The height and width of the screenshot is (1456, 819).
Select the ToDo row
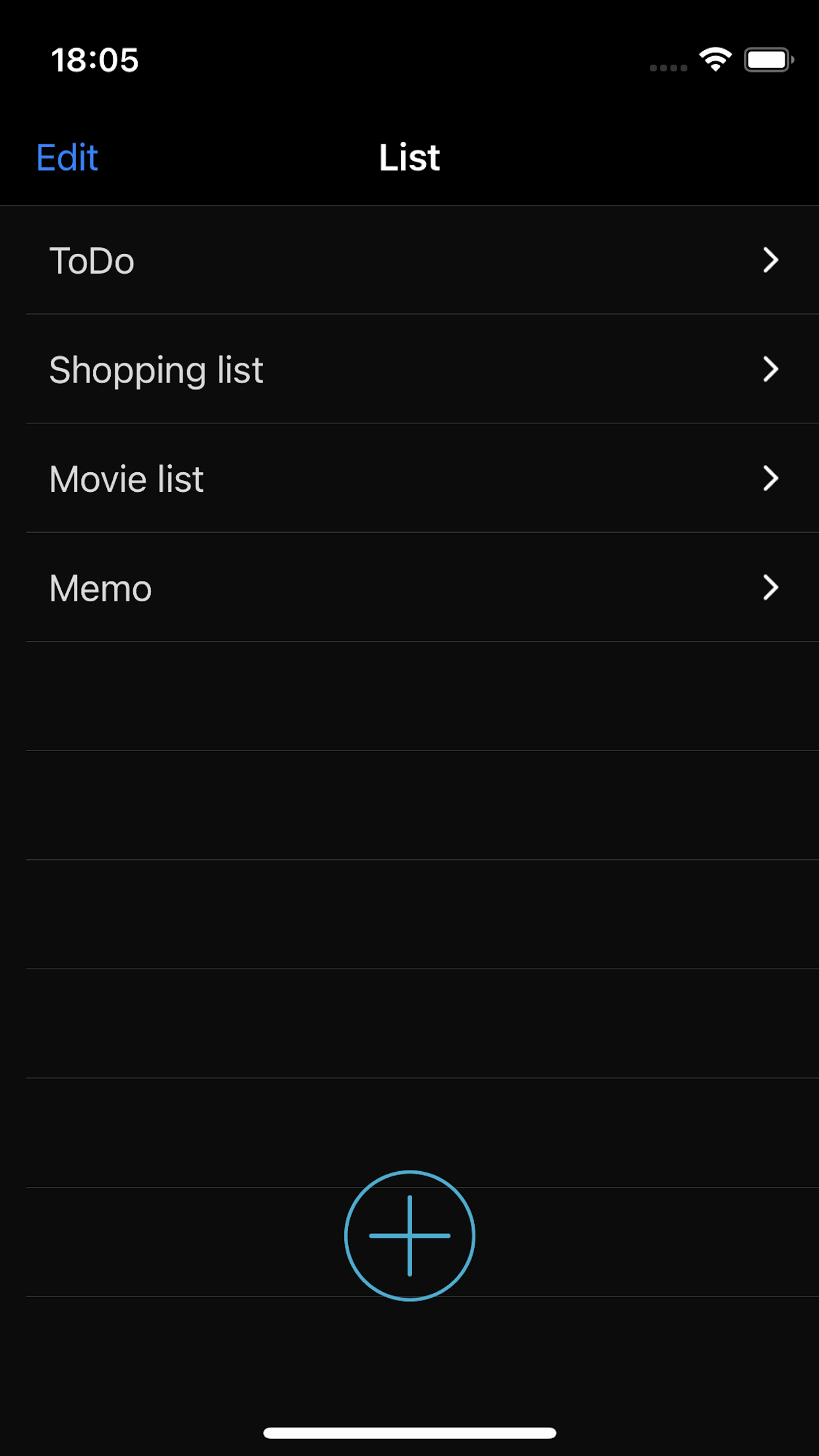click(264, 260)
